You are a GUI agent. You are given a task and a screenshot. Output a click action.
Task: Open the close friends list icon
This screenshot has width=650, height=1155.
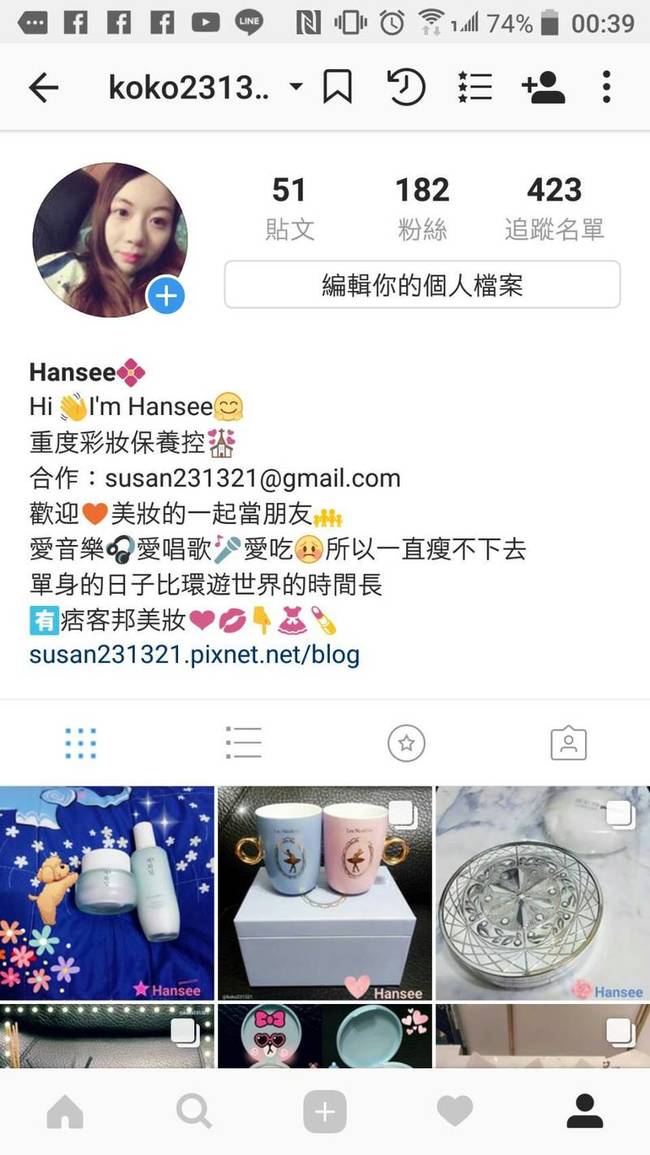pos(473,88)
